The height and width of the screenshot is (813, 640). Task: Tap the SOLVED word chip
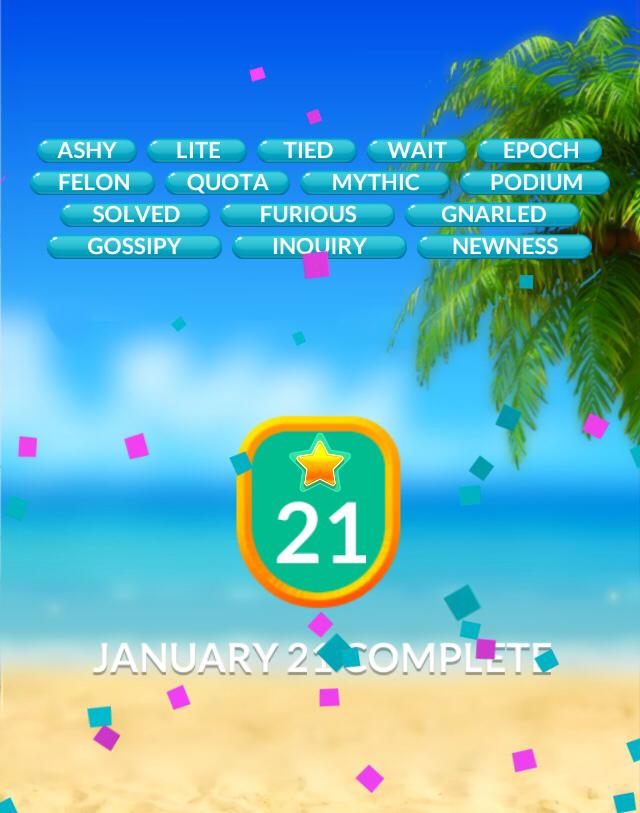coord(135,215)
